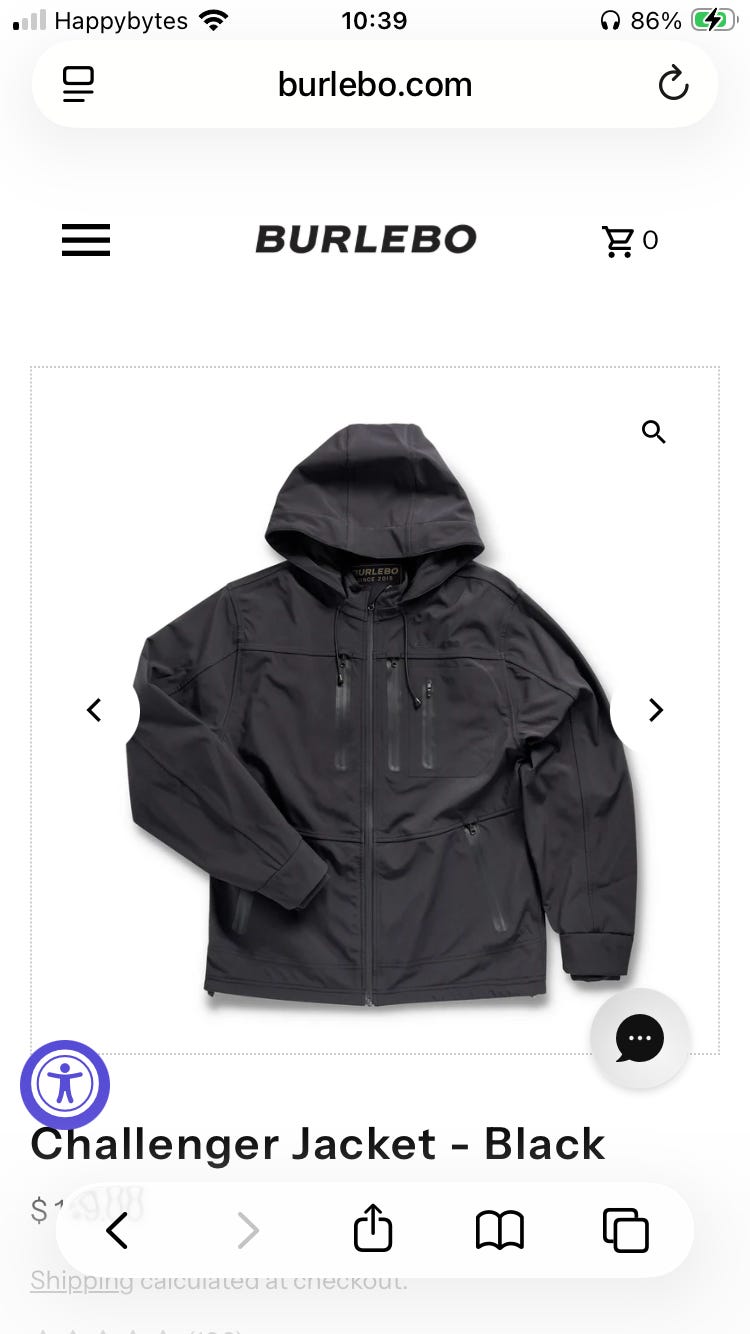Open the shopping cart

628,240
